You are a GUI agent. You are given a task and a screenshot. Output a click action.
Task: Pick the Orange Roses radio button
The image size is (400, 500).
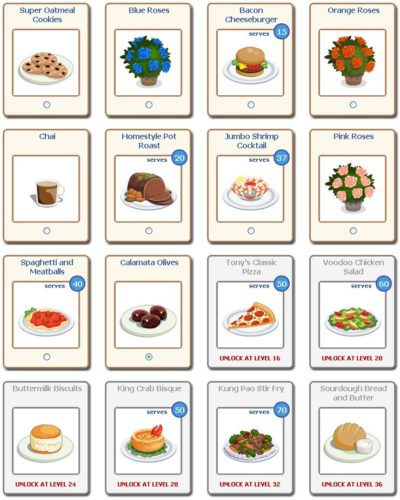[353, 105]
